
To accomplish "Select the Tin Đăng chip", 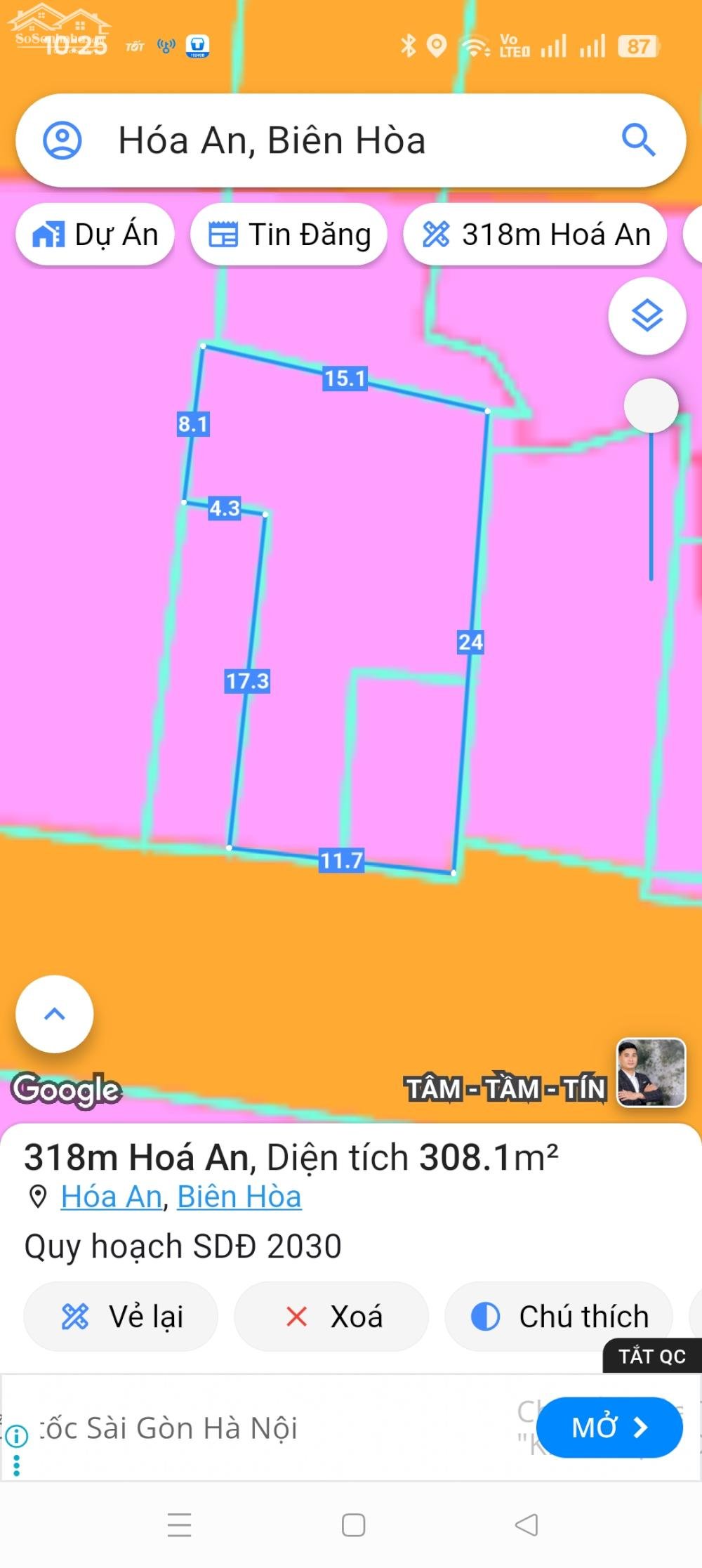I will coord(289,235).
